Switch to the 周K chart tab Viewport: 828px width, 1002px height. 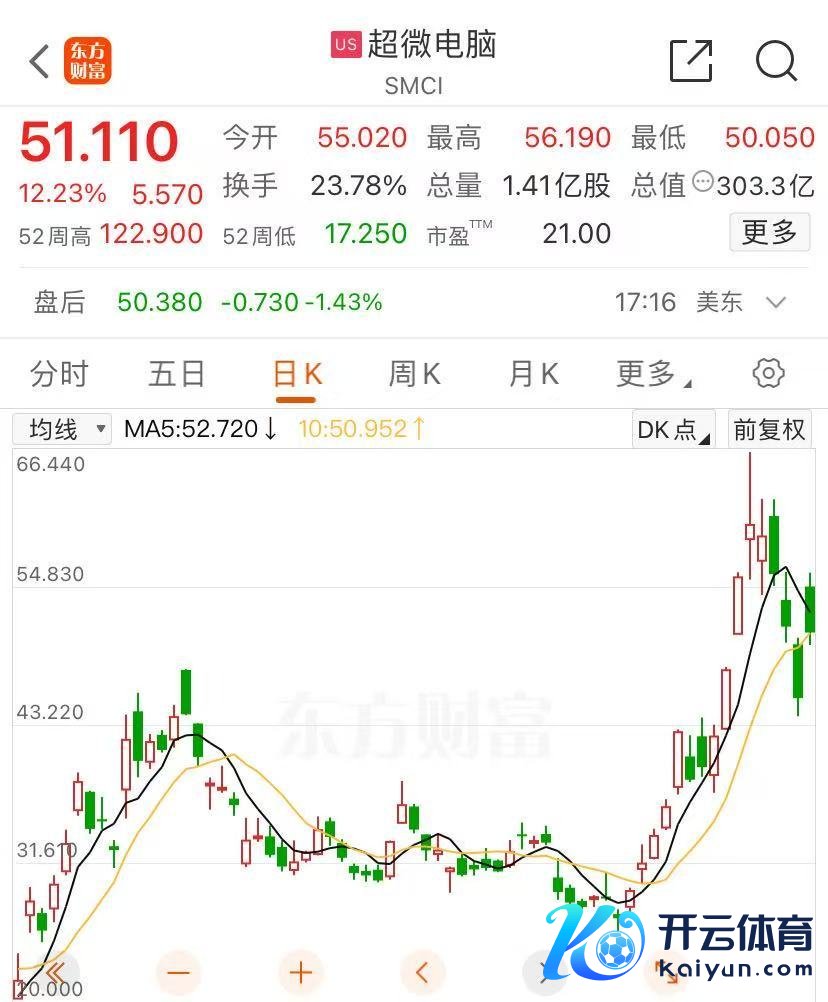point(414,375)
